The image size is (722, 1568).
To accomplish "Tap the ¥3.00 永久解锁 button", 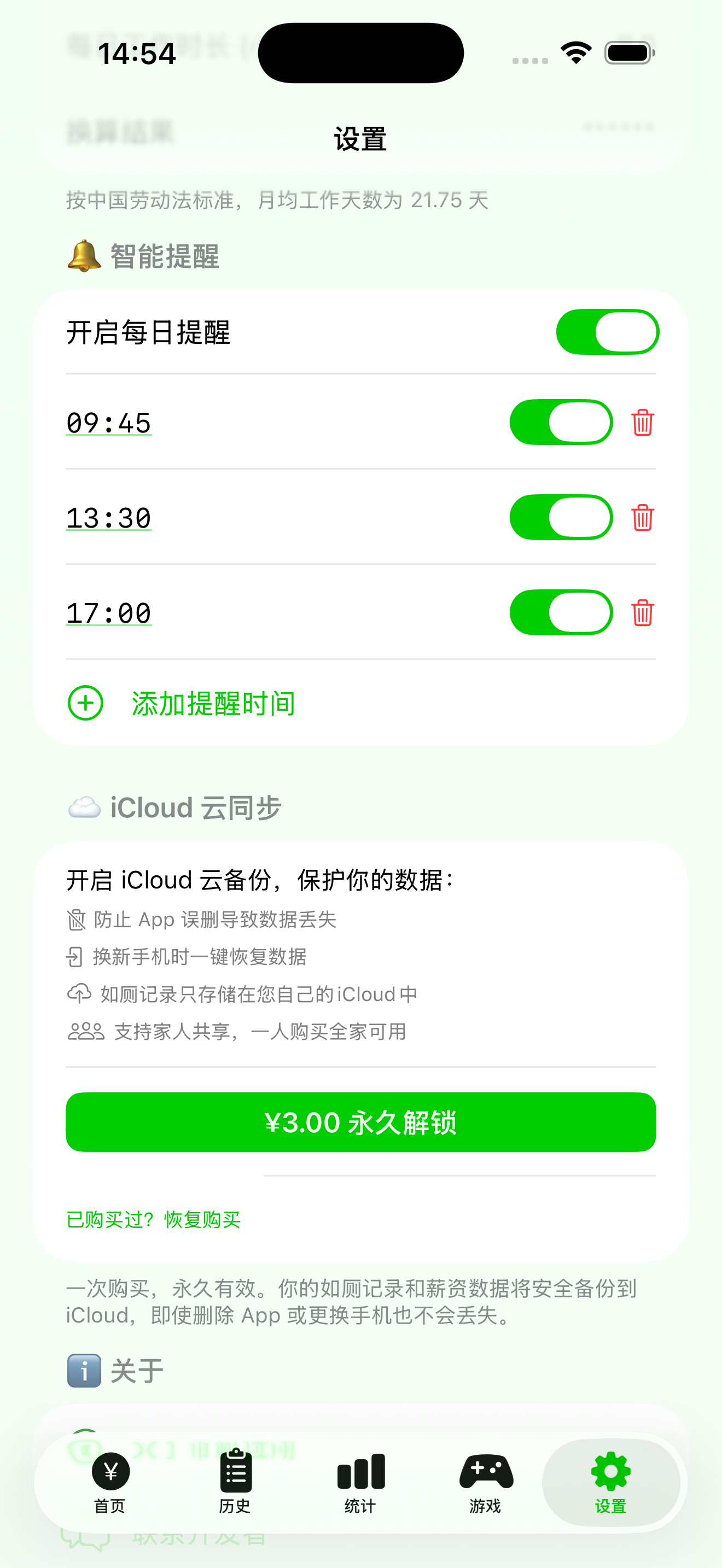I will pos(361,1122).
